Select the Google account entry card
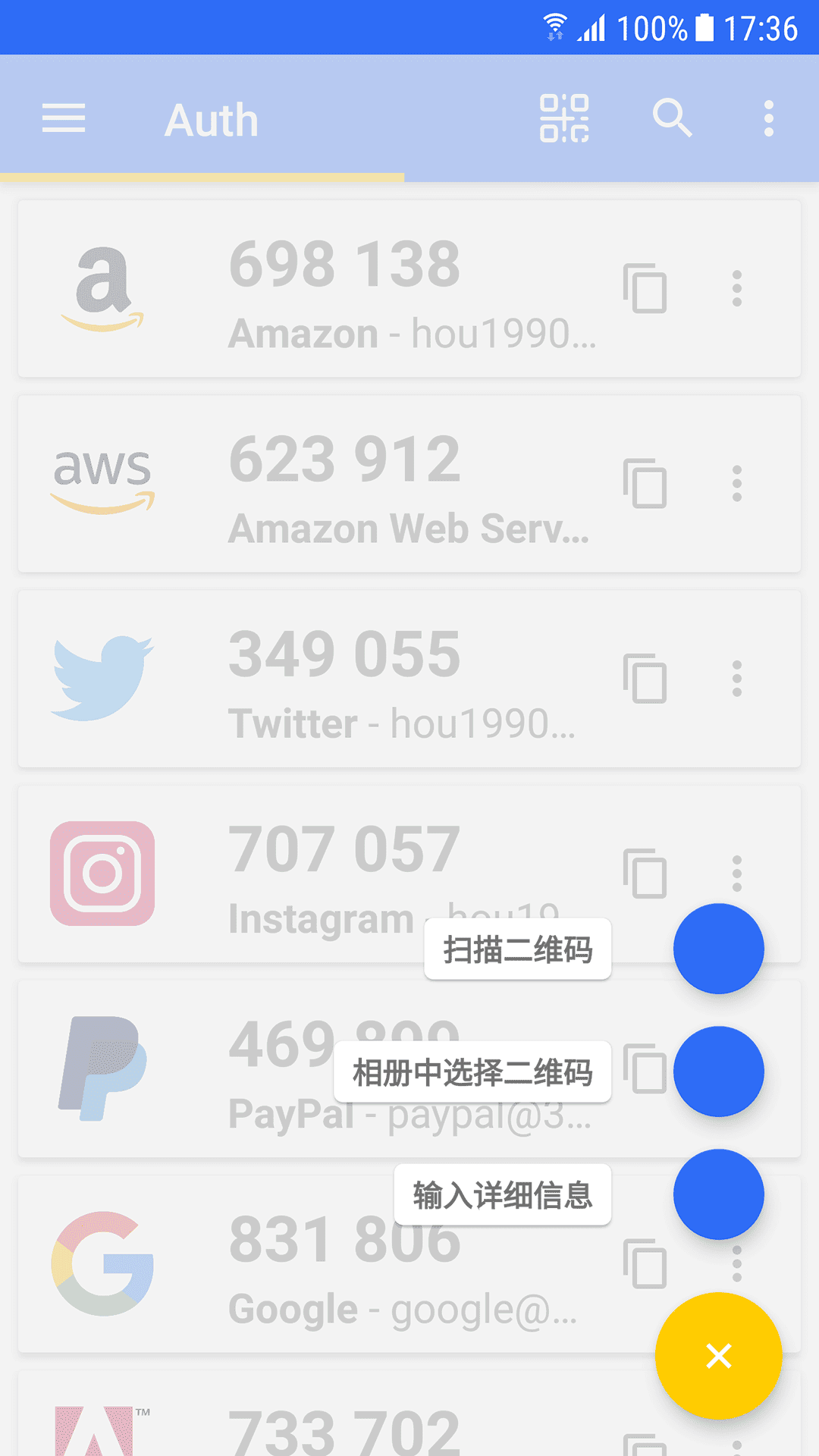819x1456 pixels. [303, 1266]
